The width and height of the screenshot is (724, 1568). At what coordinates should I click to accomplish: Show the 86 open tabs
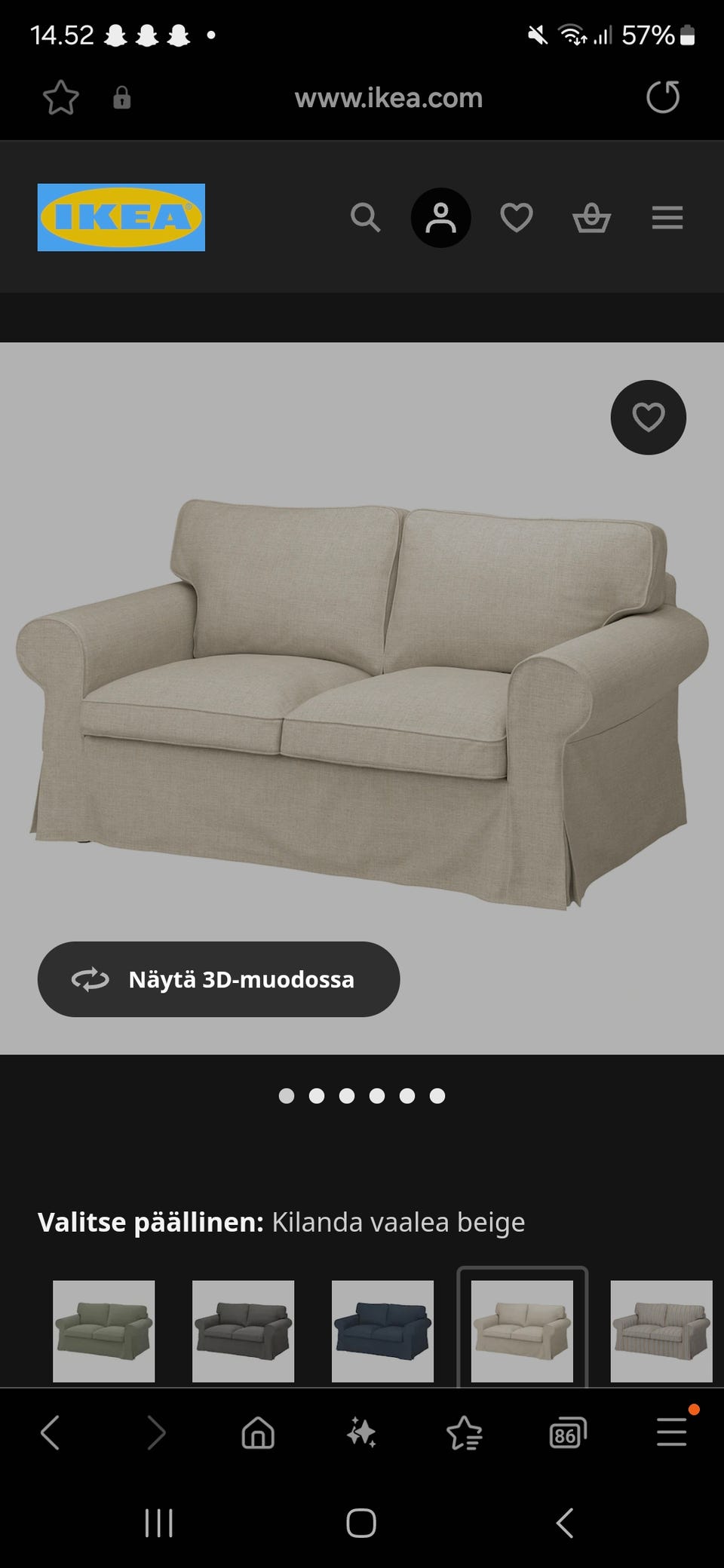tap(567, 1432)
